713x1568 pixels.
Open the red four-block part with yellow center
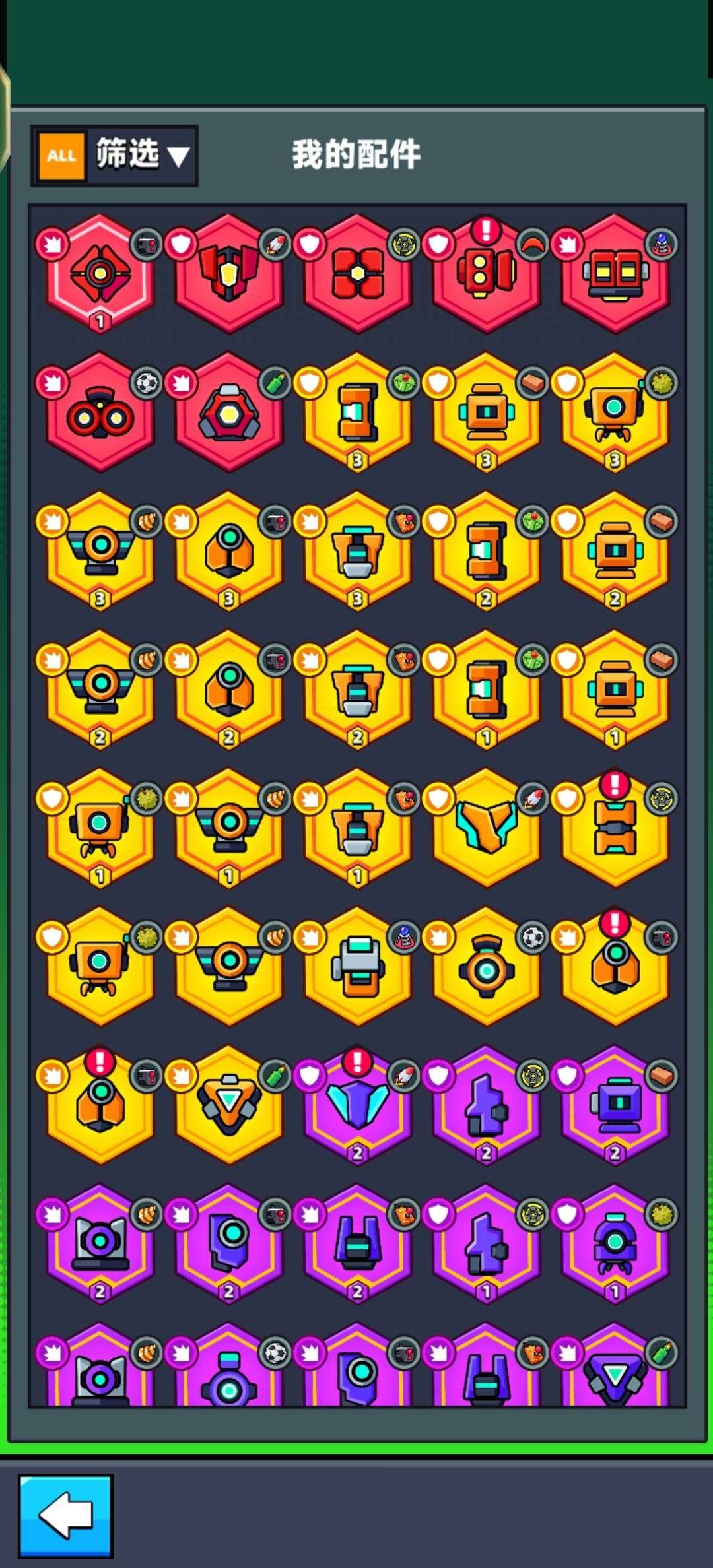point(357,273)
